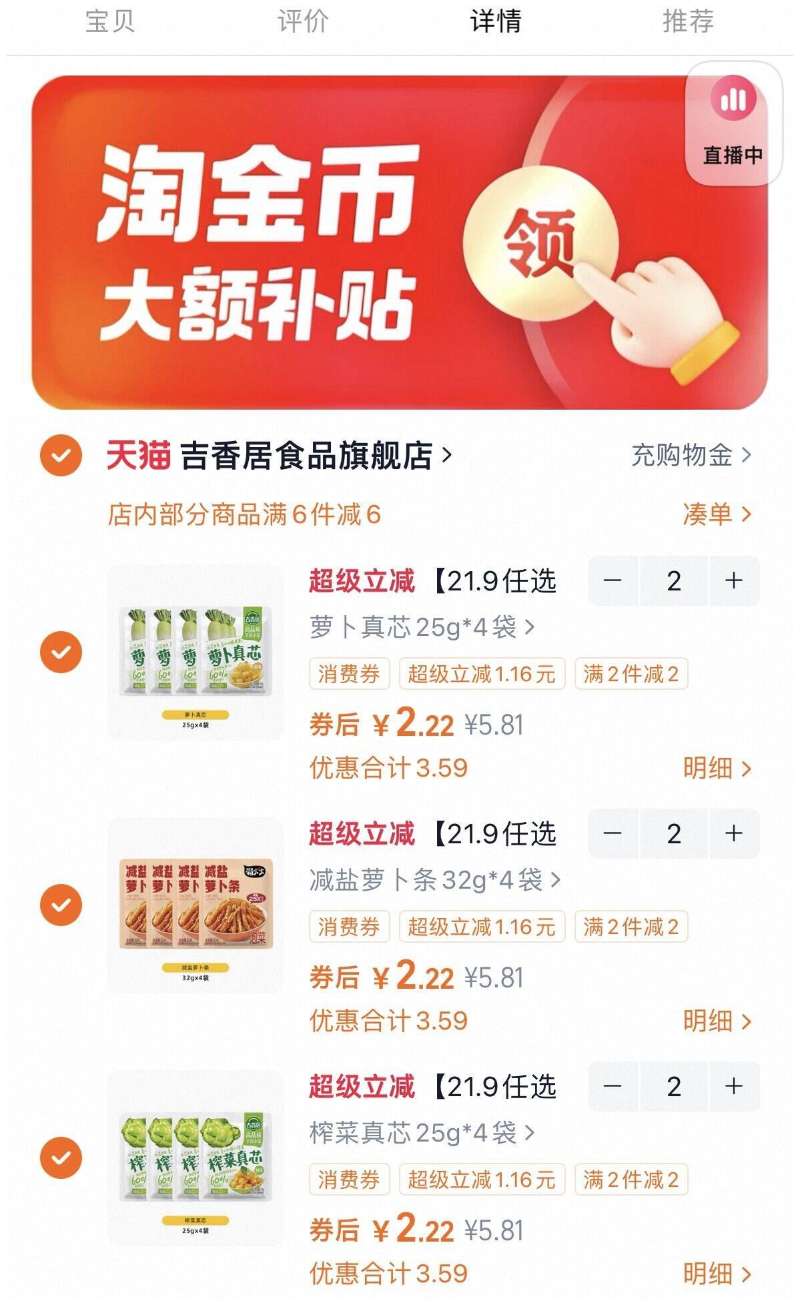Click the 满2件减2 promotion tag on 榨菜真芯
Image resolution: width=800 pixels, height=1307 pixels.
click(x=631, y=1179)
